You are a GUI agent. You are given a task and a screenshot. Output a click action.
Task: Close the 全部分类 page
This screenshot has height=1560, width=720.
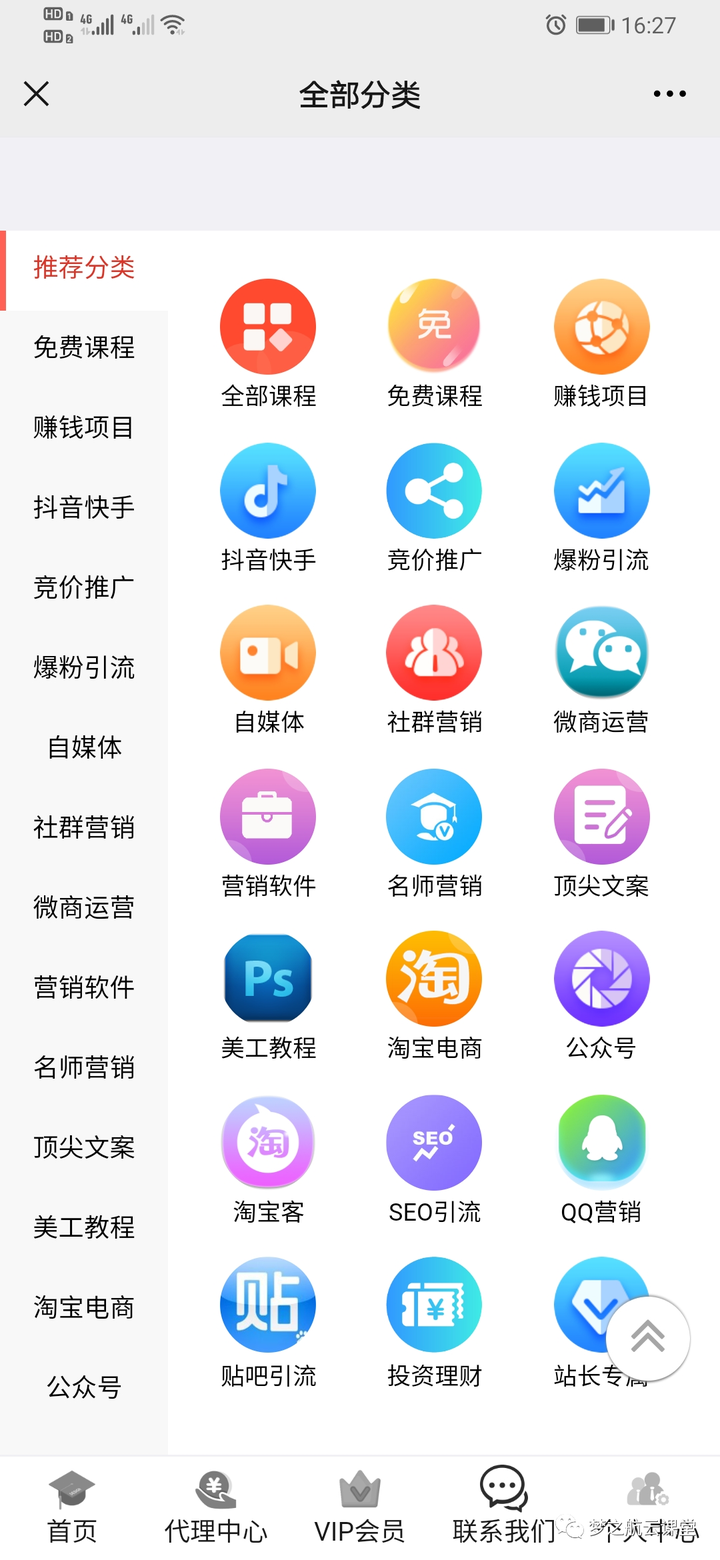(x=36, y=94)
